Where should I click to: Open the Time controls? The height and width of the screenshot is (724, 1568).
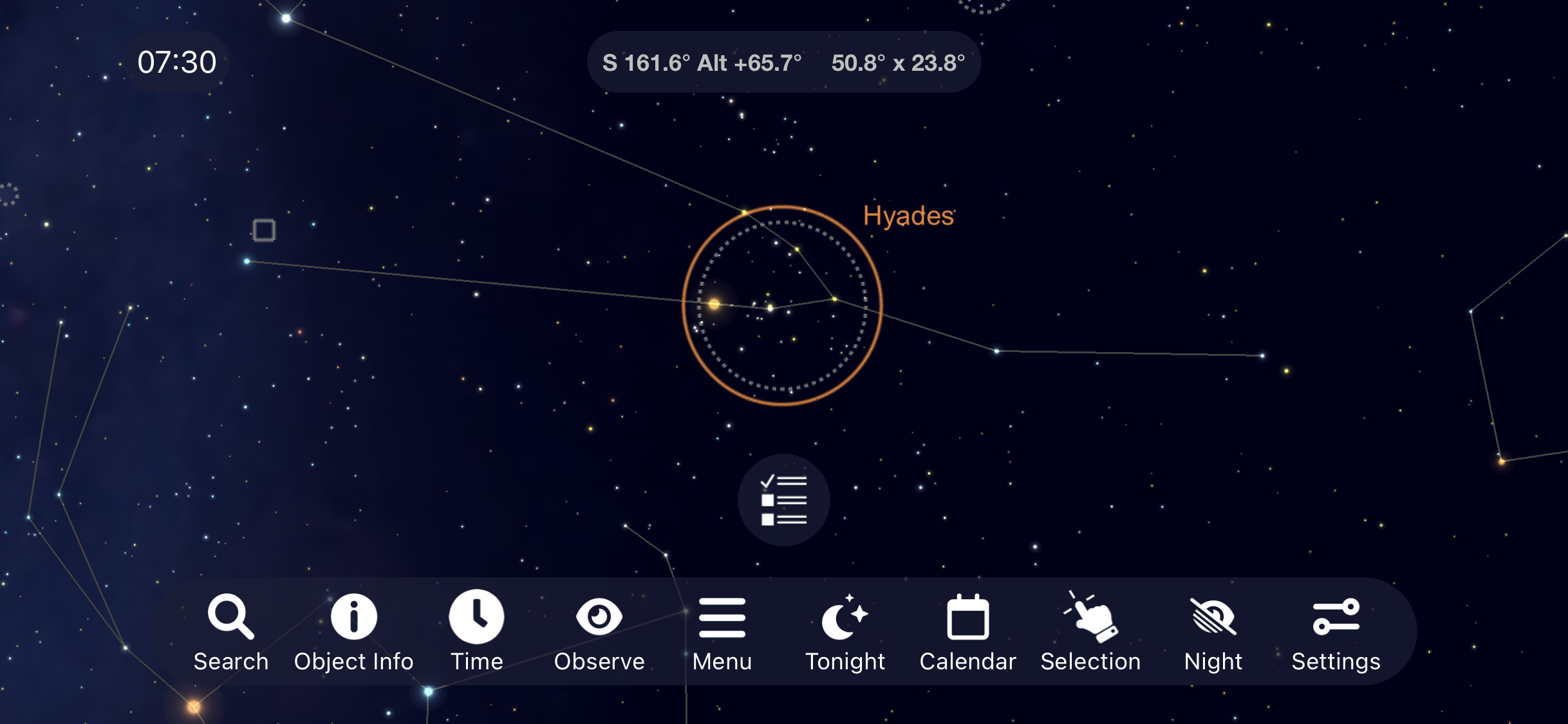coord(476,632)
